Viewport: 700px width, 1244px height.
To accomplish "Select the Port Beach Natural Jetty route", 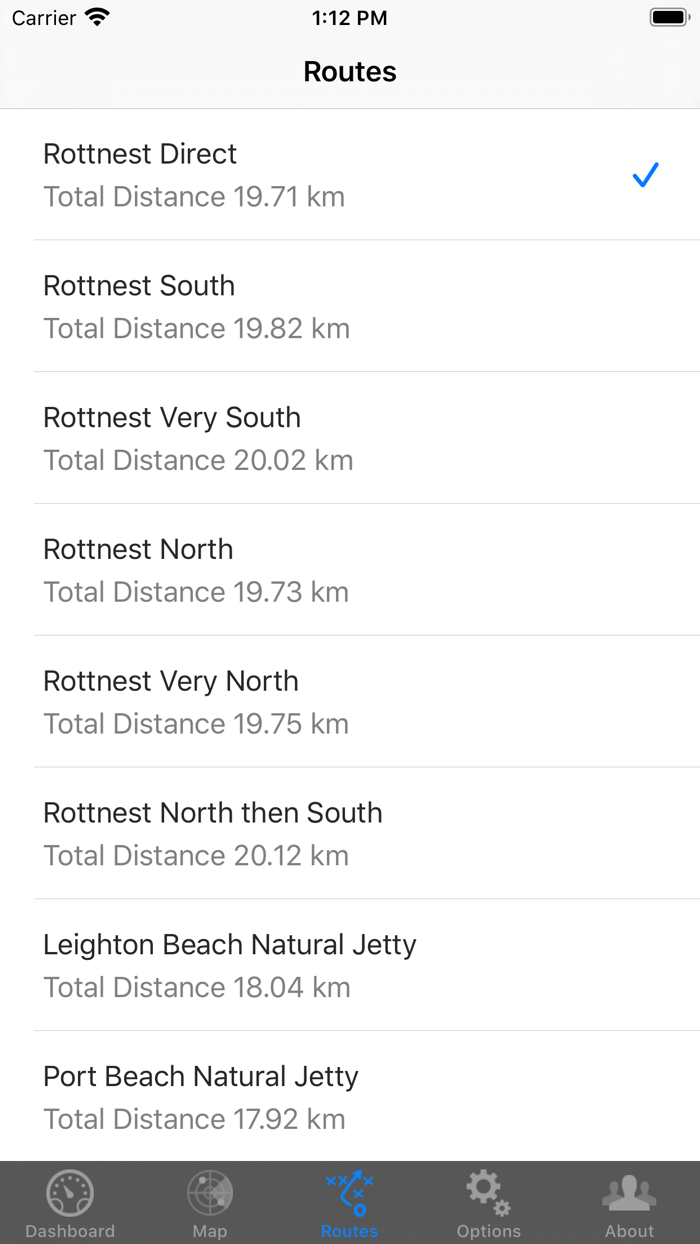I will [350, 1096].
